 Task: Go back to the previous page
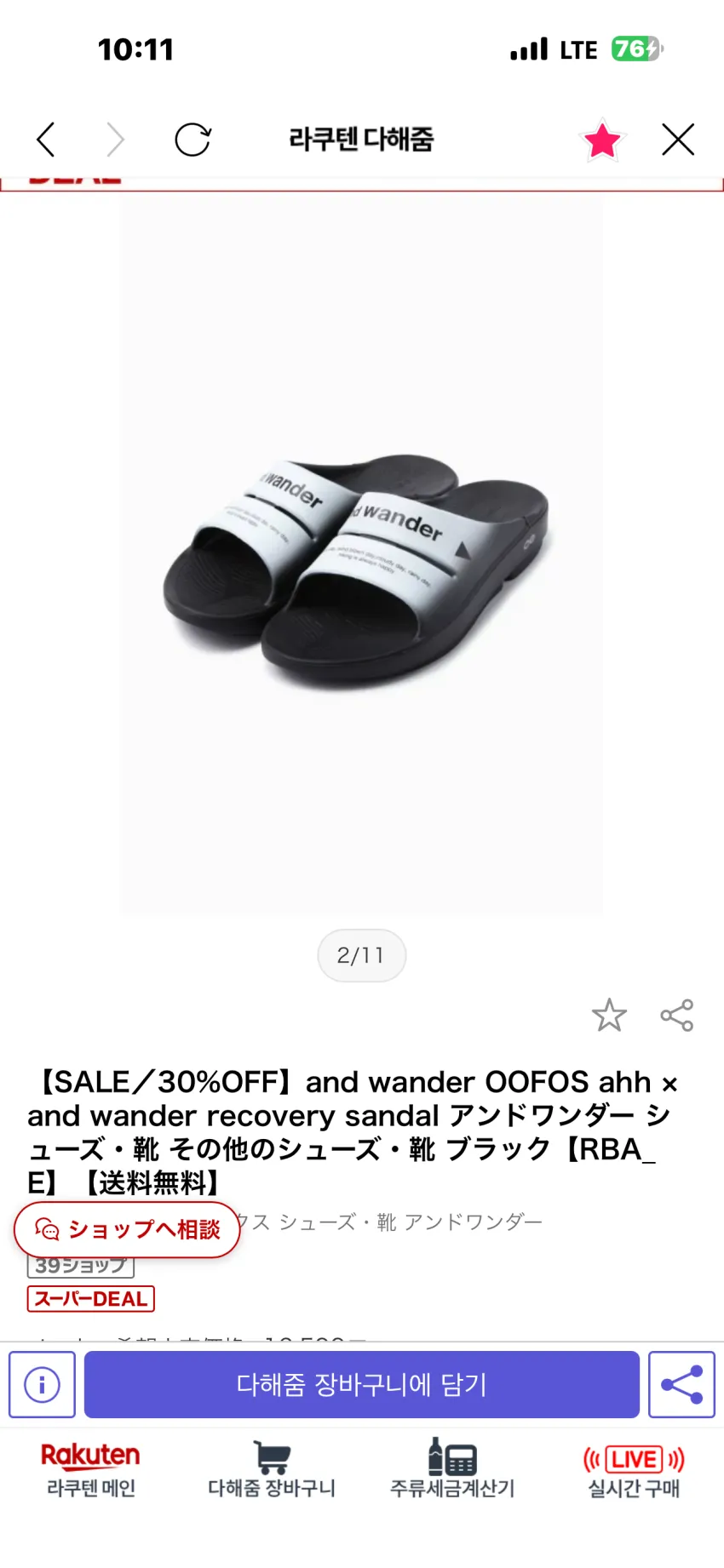(x=46, y=140)
